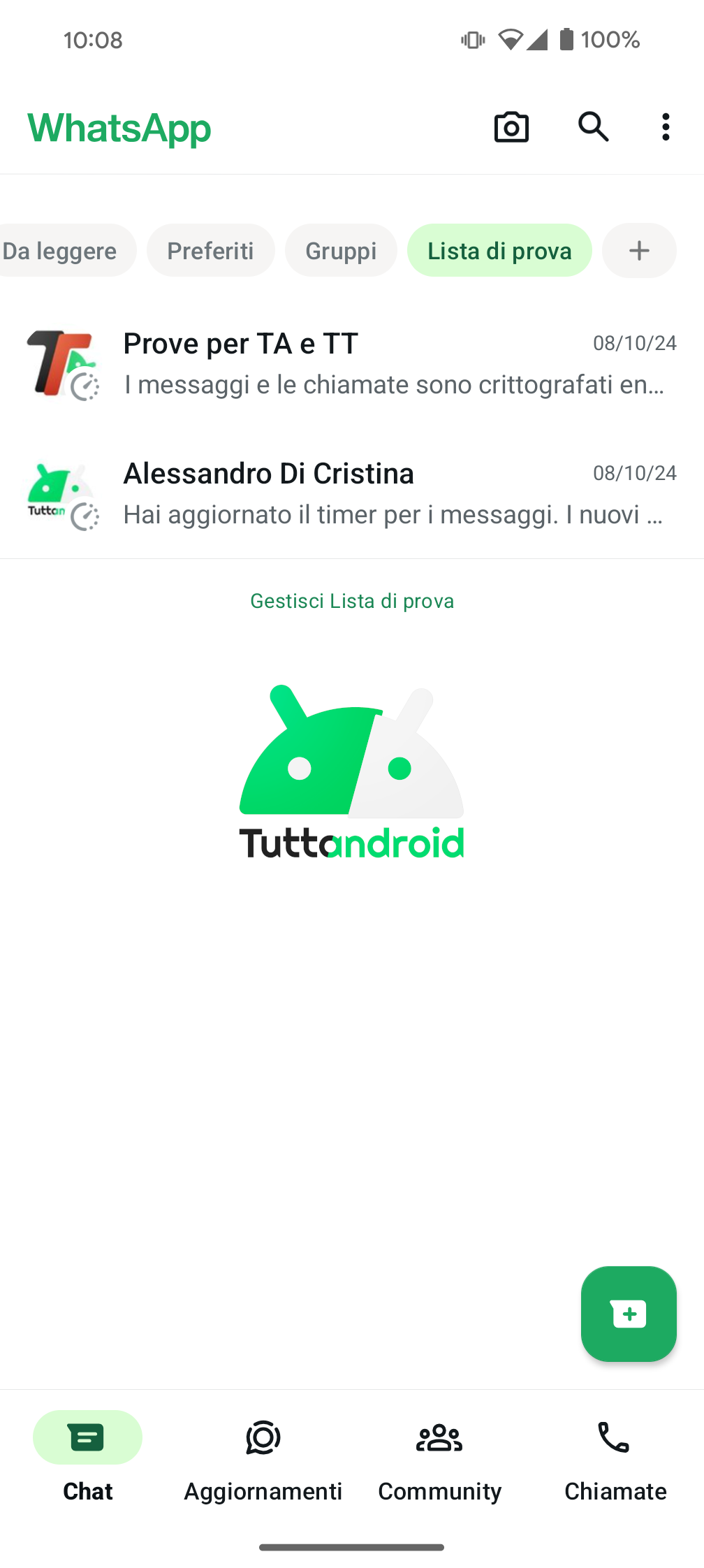Tap Gestisci Lista di prova link
This screenshot has height=1568, width=704.
click(x=352, y=601)
